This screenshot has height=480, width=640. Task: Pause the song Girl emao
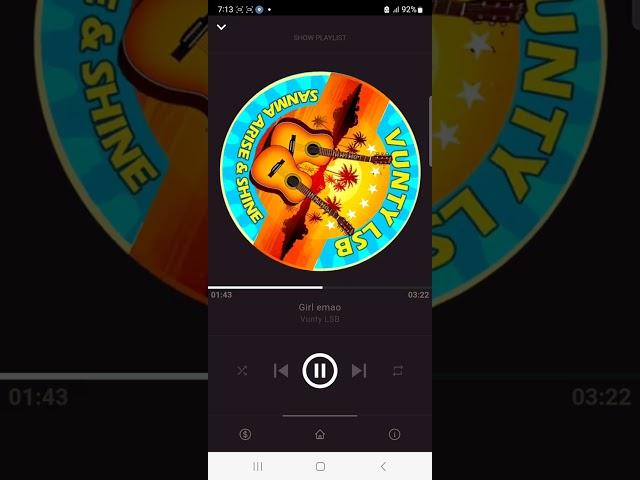(320, 371)
